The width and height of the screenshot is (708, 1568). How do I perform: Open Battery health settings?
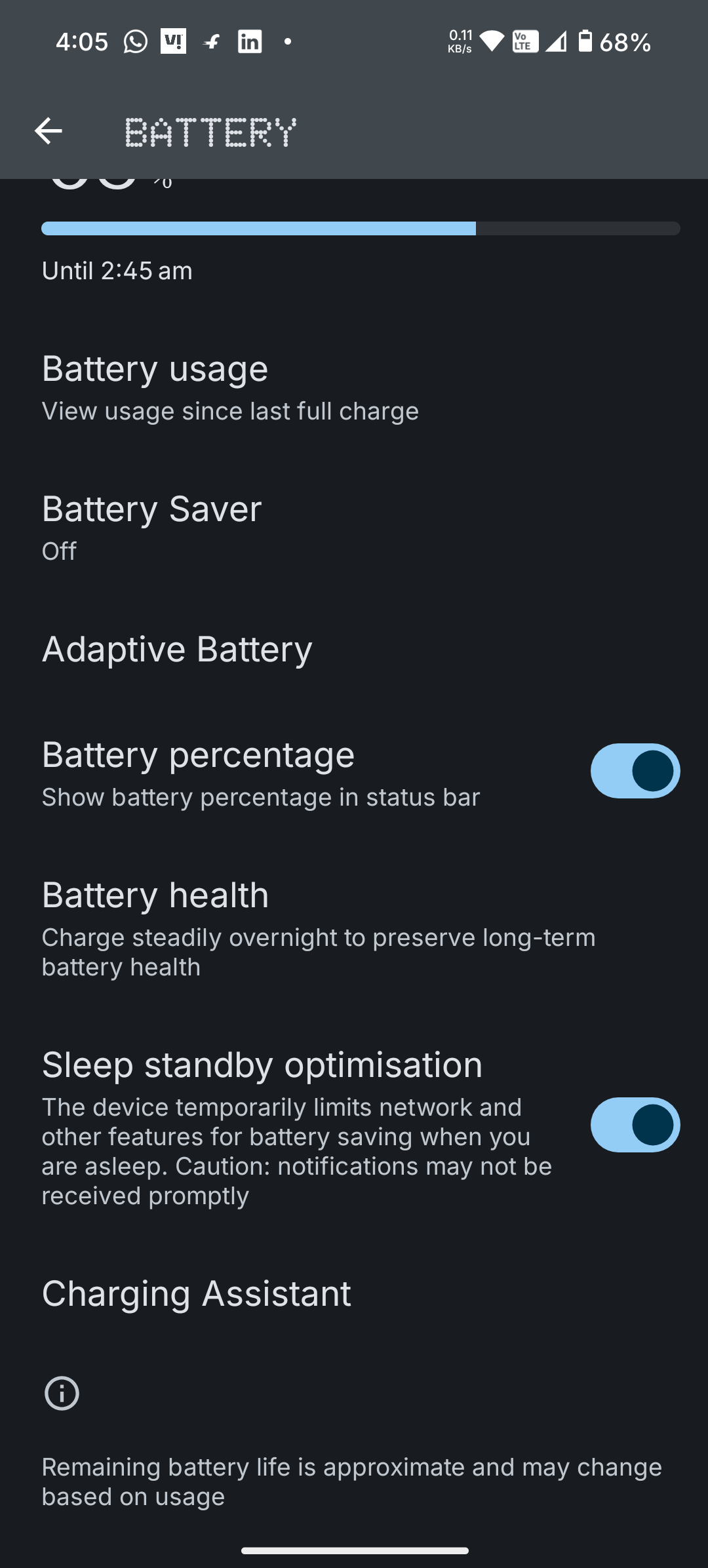tap(354, 929)
